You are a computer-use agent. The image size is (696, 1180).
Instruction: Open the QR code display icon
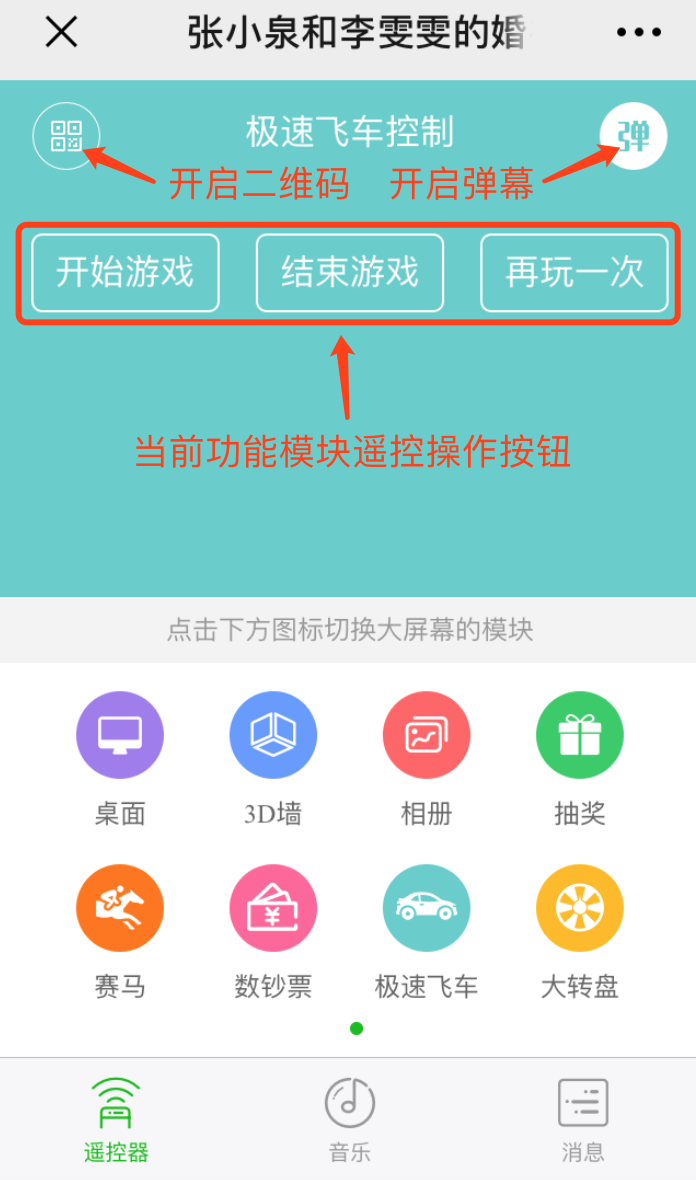click(66, 136)
